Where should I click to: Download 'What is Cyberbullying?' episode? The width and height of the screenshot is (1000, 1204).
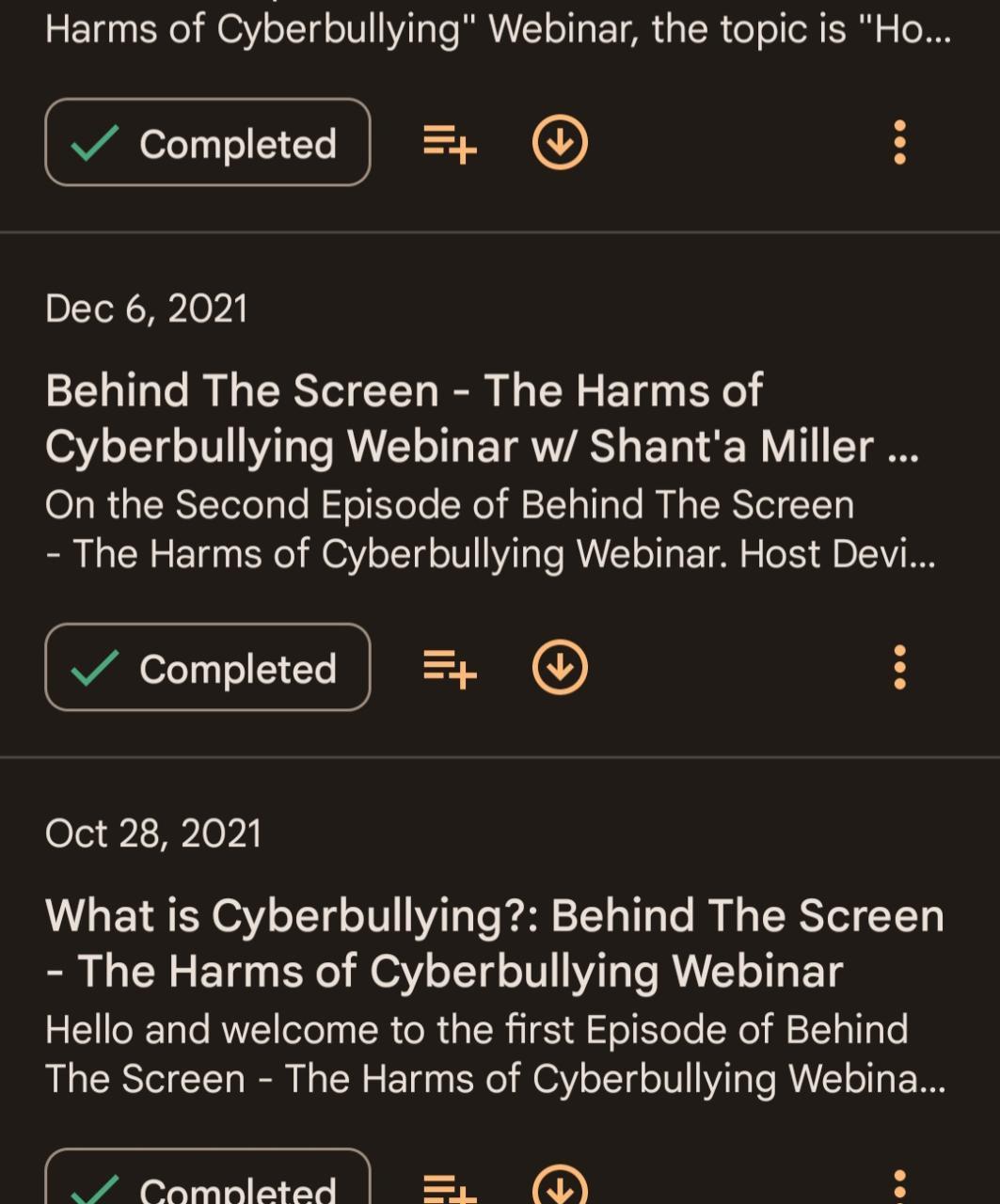pyautogui.click(x=560, y=1187)
